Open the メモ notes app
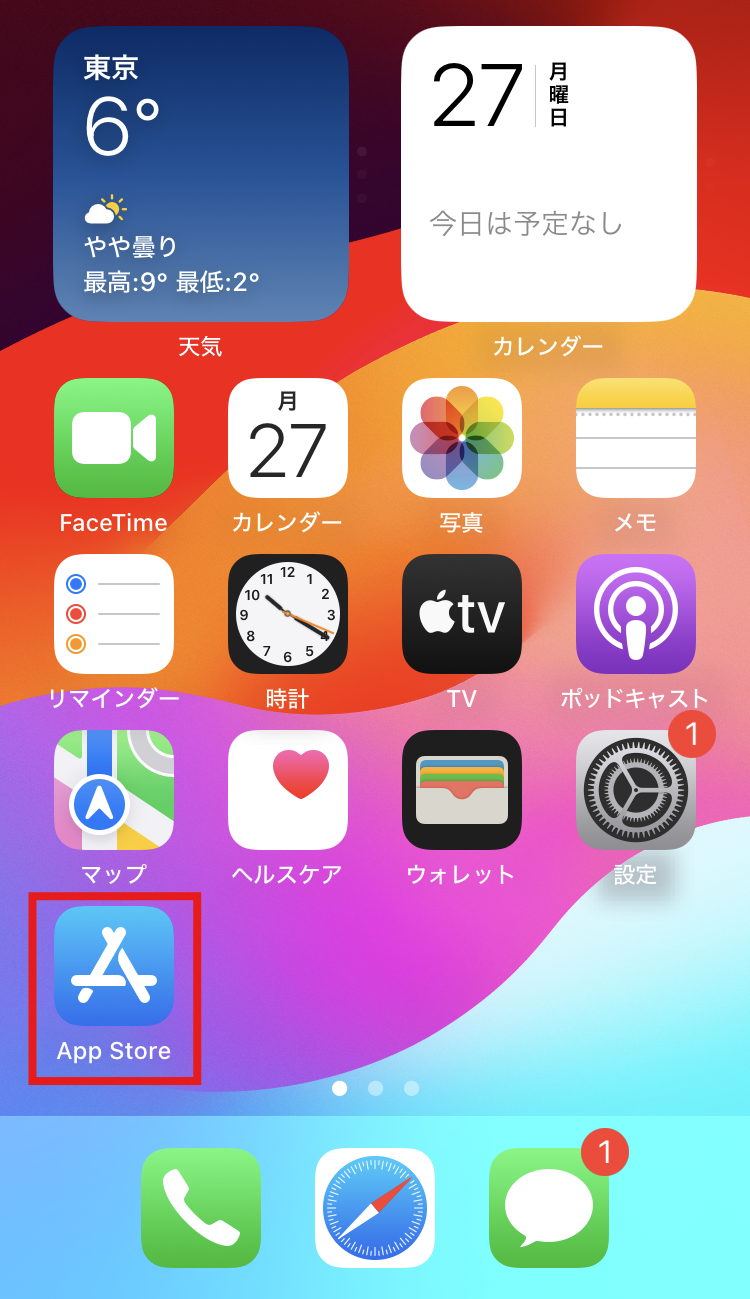The width and height of the screenshot is (750, 1299). coord(636,438)
